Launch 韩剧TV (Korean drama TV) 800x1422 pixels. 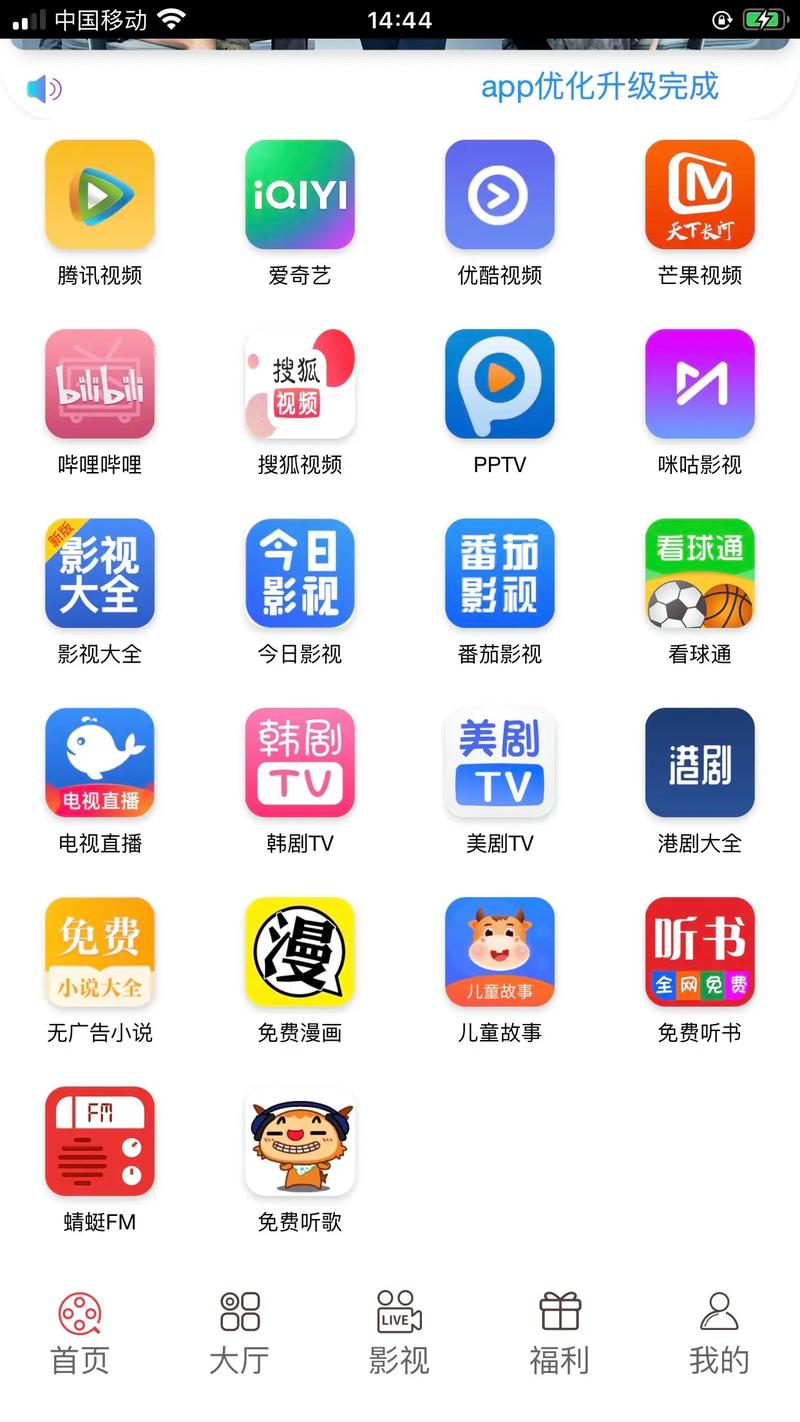[300, 762]
